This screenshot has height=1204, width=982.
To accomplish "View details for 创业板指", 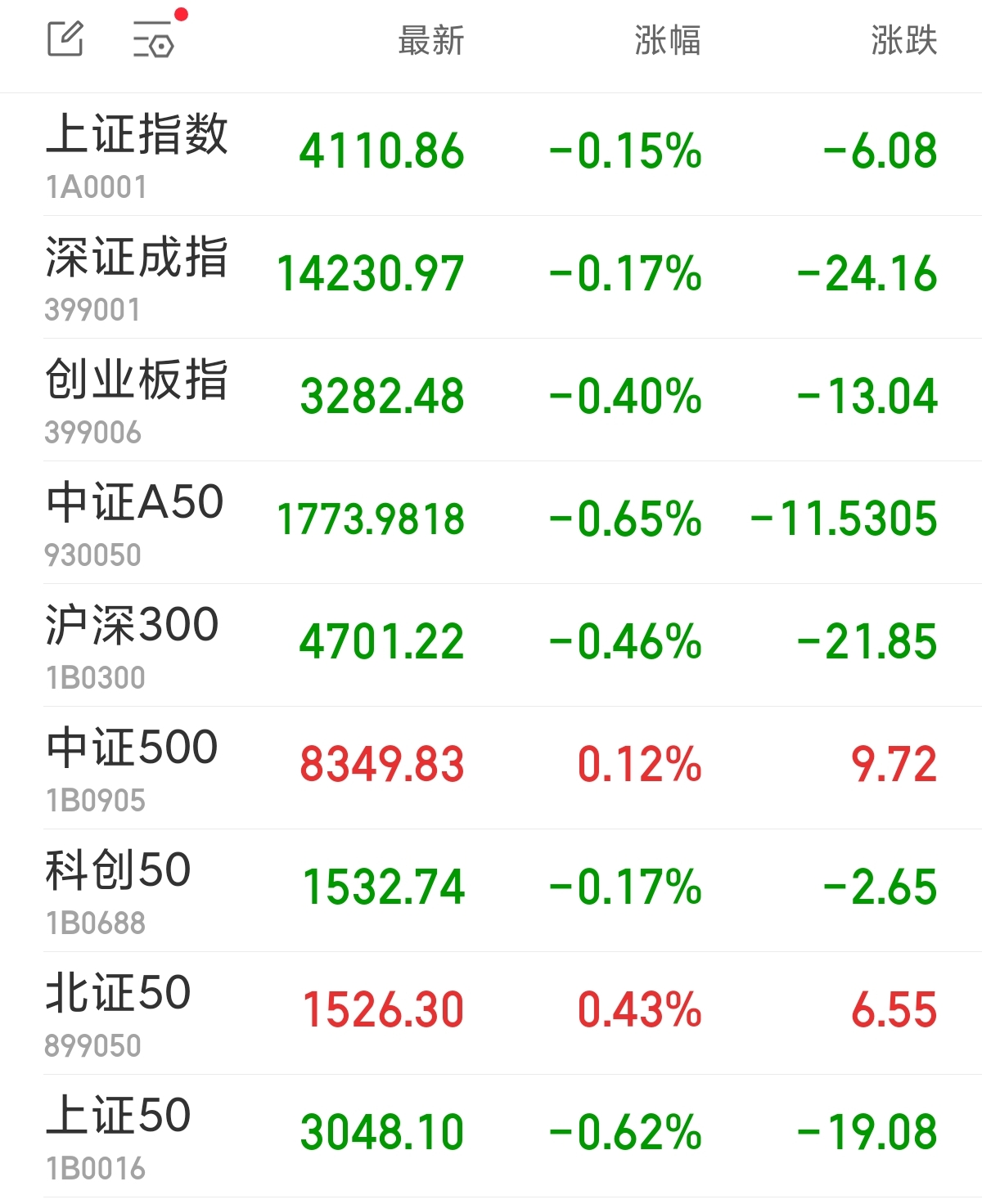I will pyautogui.click(x=491, y=400).
